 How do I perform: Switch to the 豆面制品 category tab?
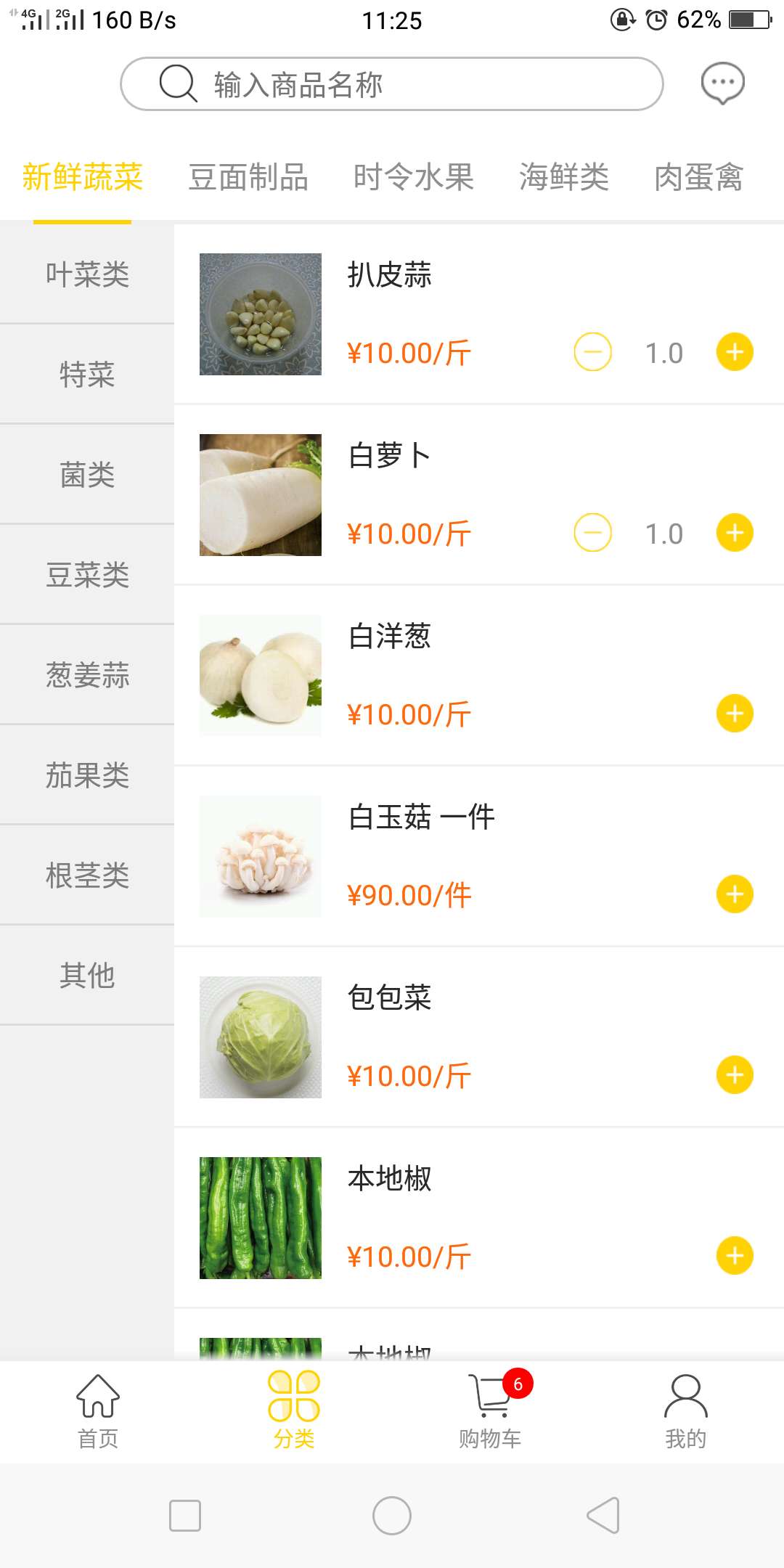coord(248,177)
